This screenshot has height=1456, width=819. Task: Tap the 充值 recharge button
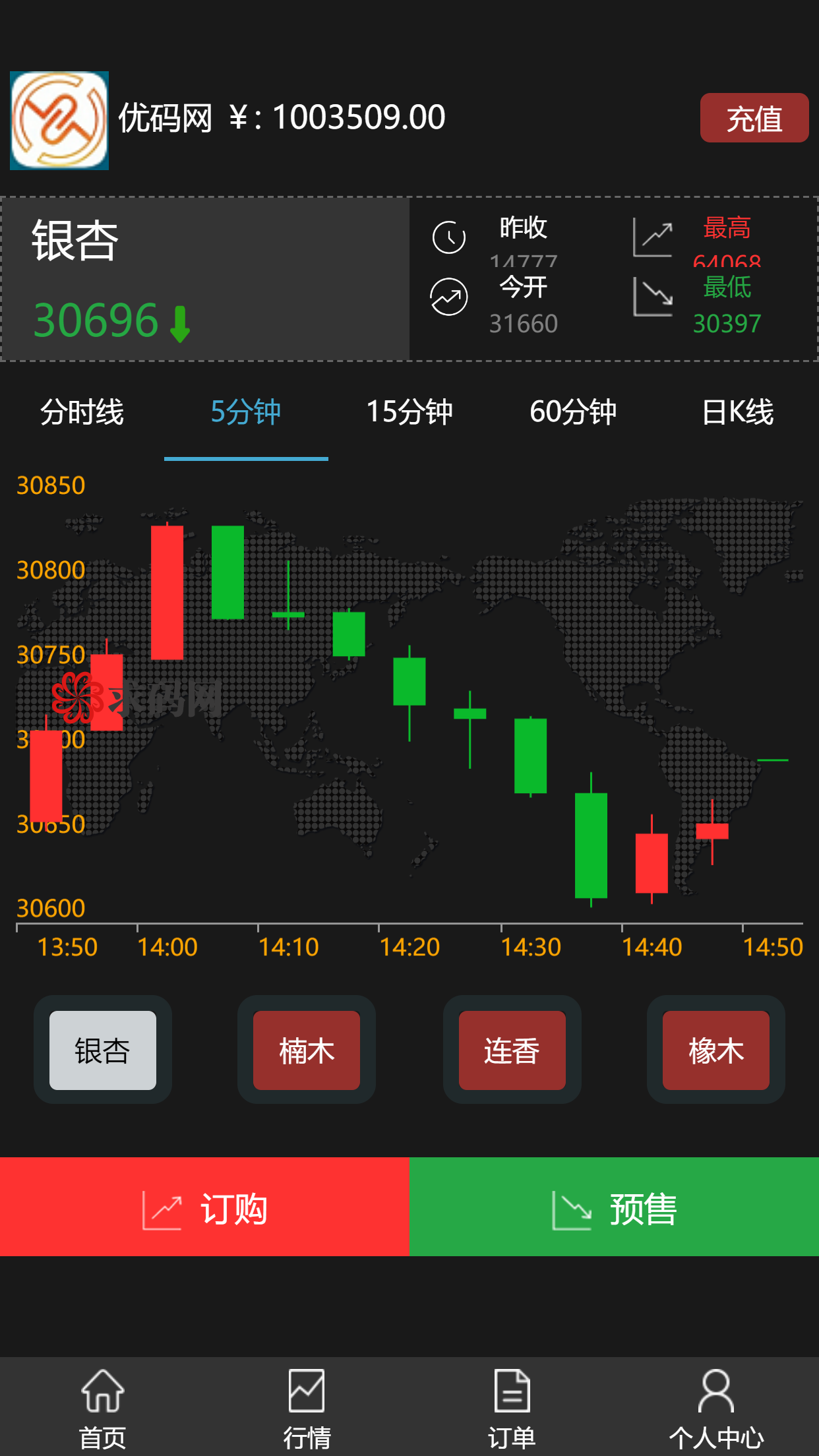click(754, 118)
